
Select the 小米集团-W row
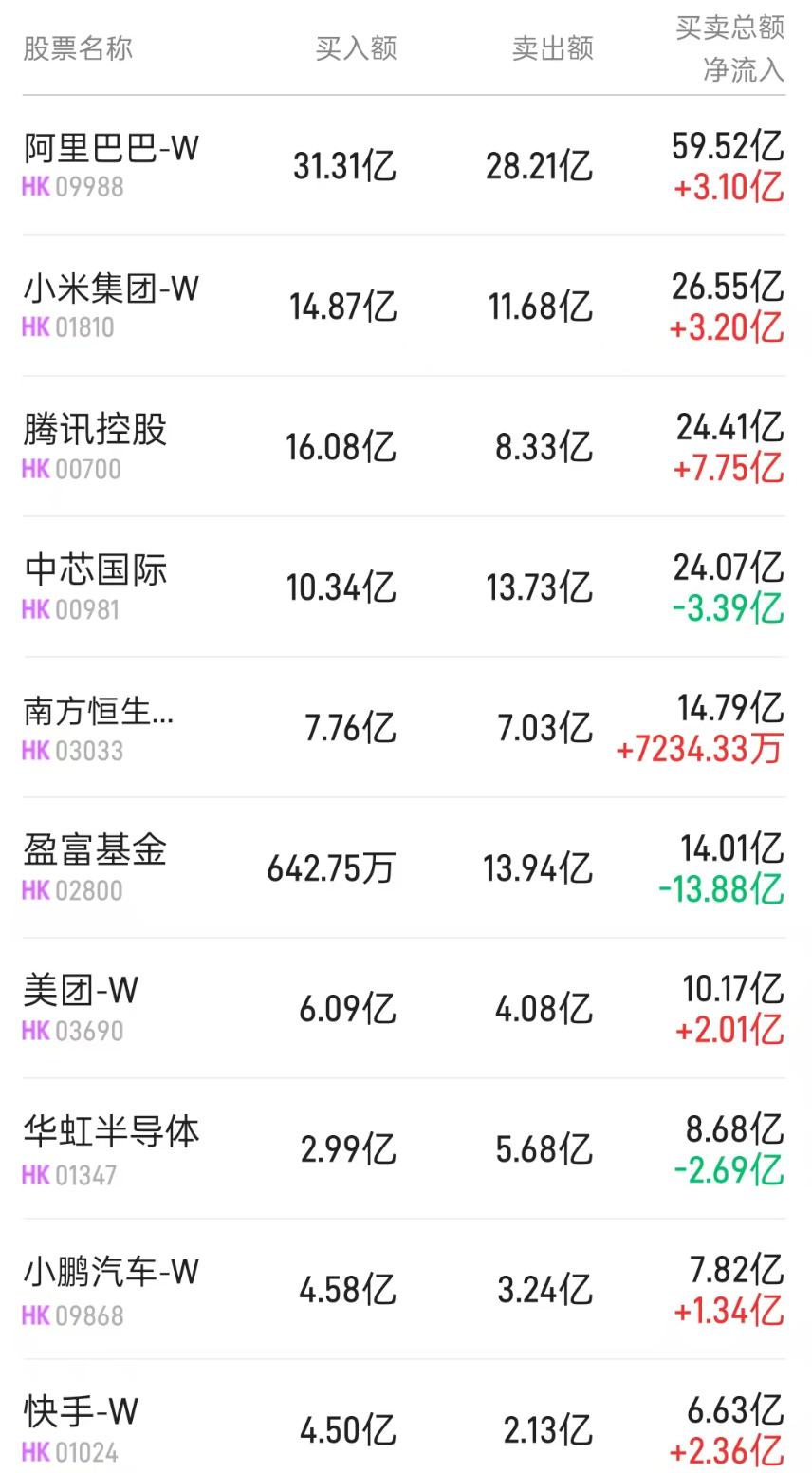[114, 289]
